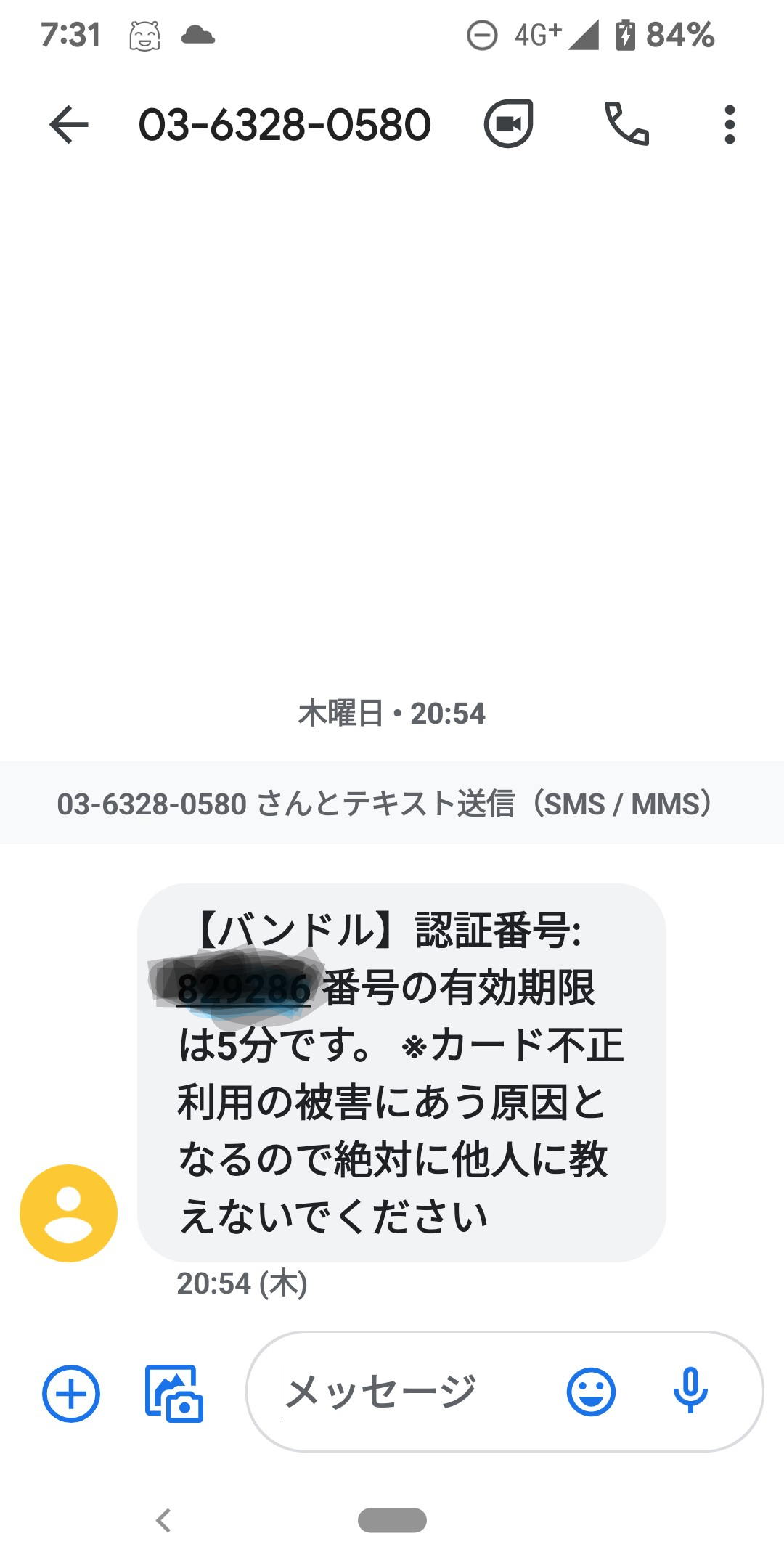Go back using the top-left arrow
The width and height of the screenshot is (784, 1568).
(x=69, y=124)
